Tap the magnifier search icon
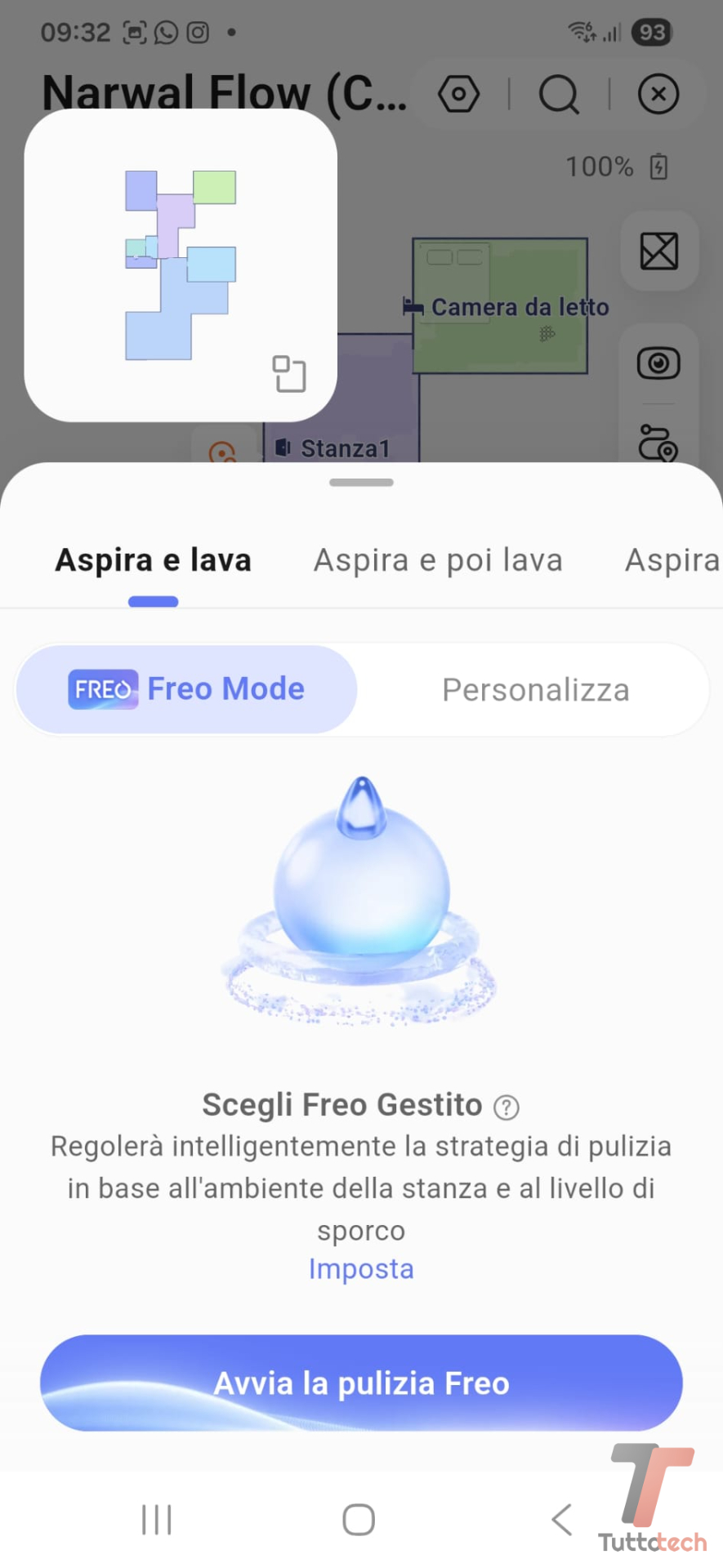Screen dimensions: 723x1568 click(559, 95)
